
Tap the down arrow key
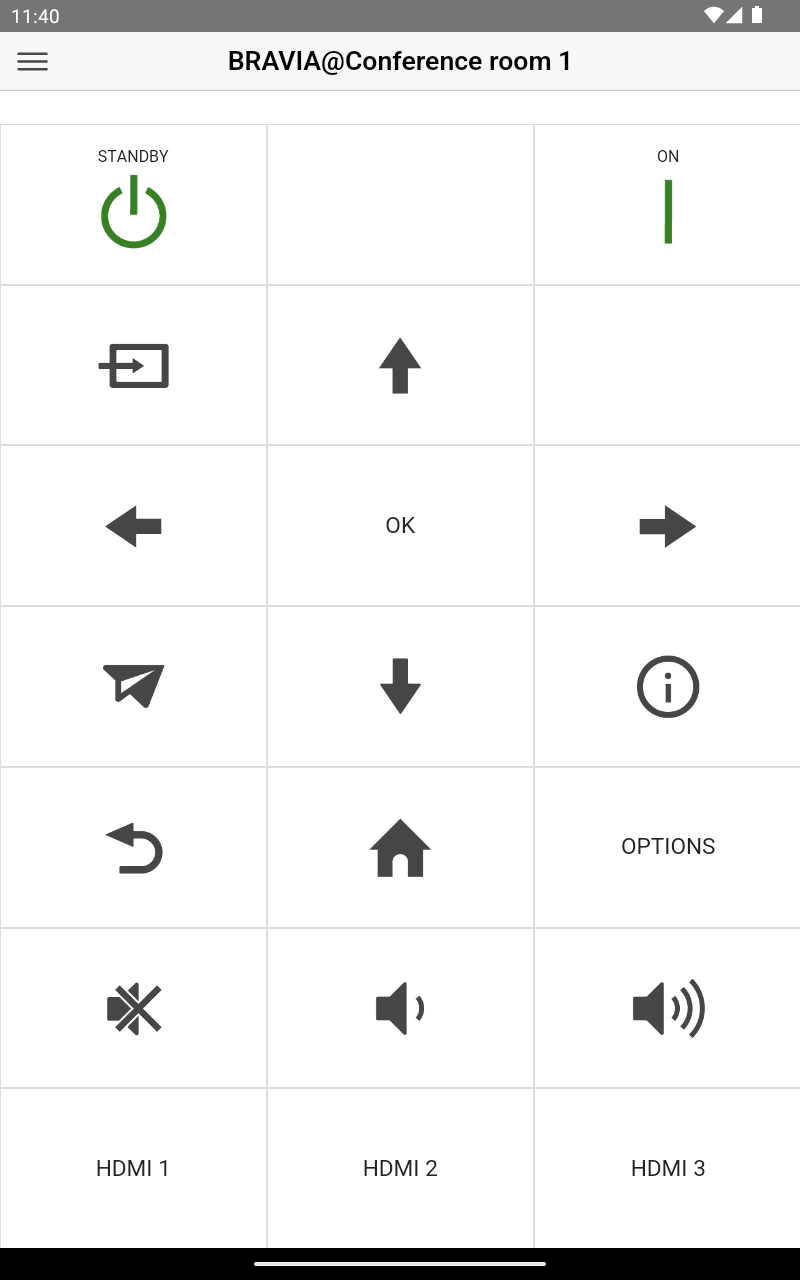tap(400, 687)
